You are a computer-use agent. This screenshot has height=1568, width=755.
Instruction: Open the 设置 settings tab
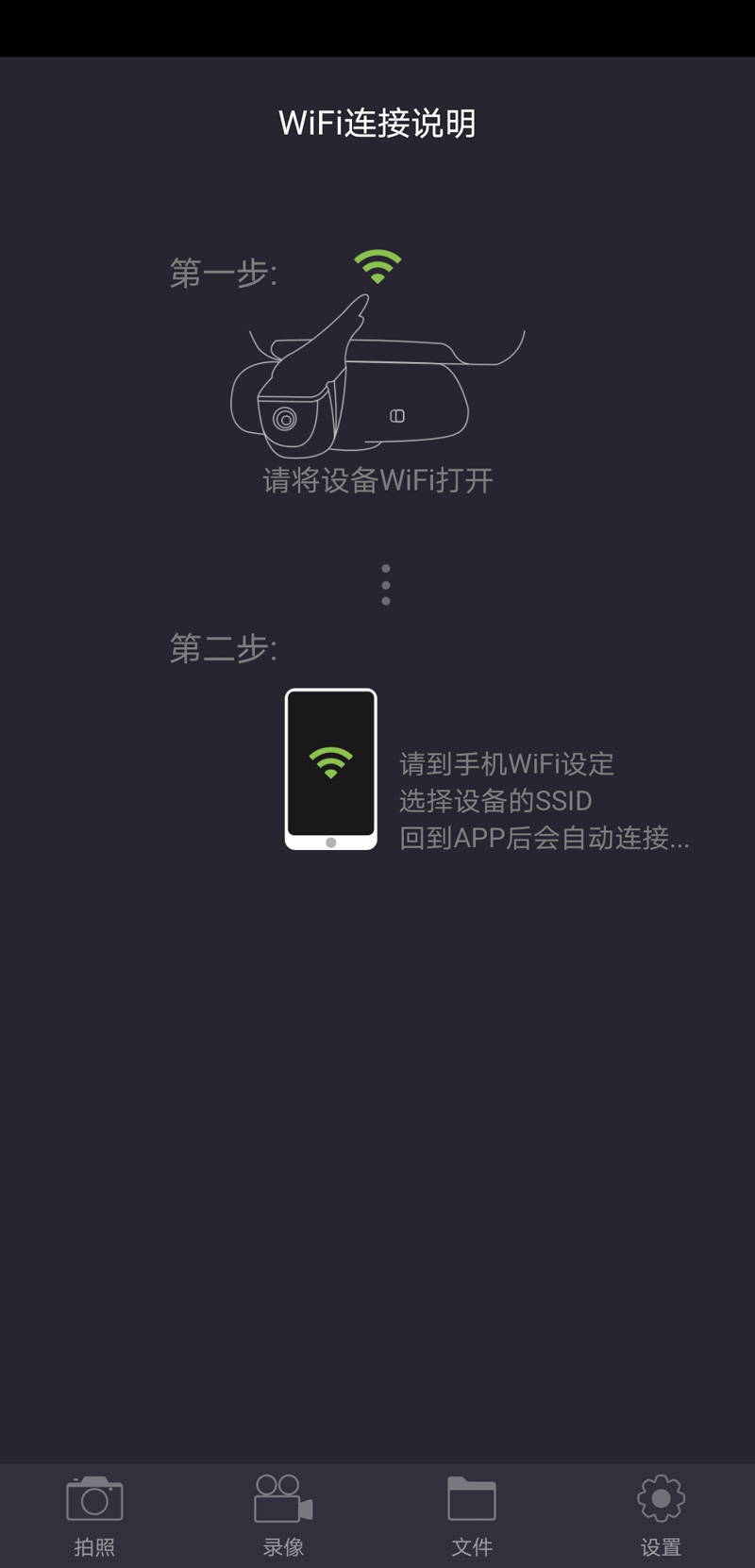(661, 1514)
